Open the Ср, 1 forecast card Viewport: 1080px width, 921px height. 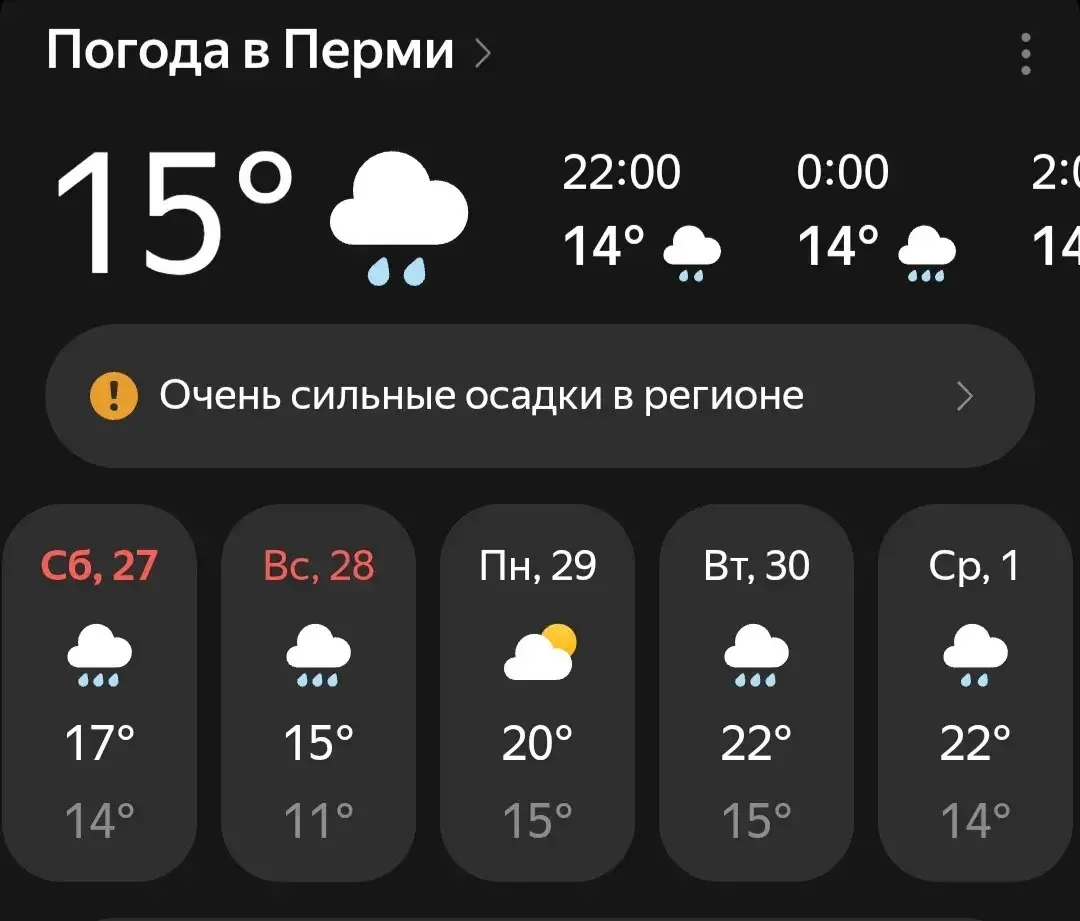(x=975, y=693)
